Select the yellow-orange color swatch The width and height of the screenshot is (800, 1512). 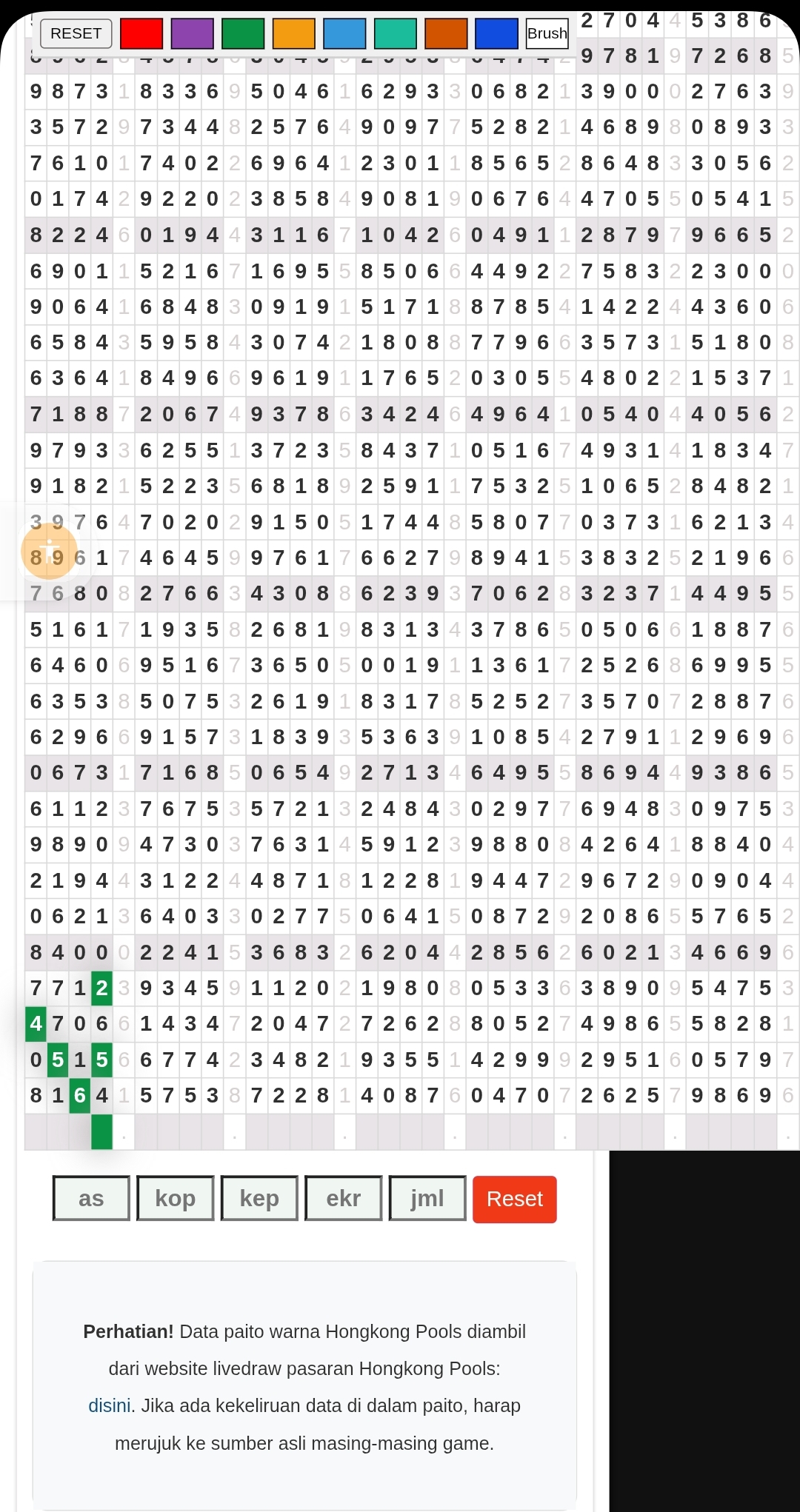tap(293, 33)
